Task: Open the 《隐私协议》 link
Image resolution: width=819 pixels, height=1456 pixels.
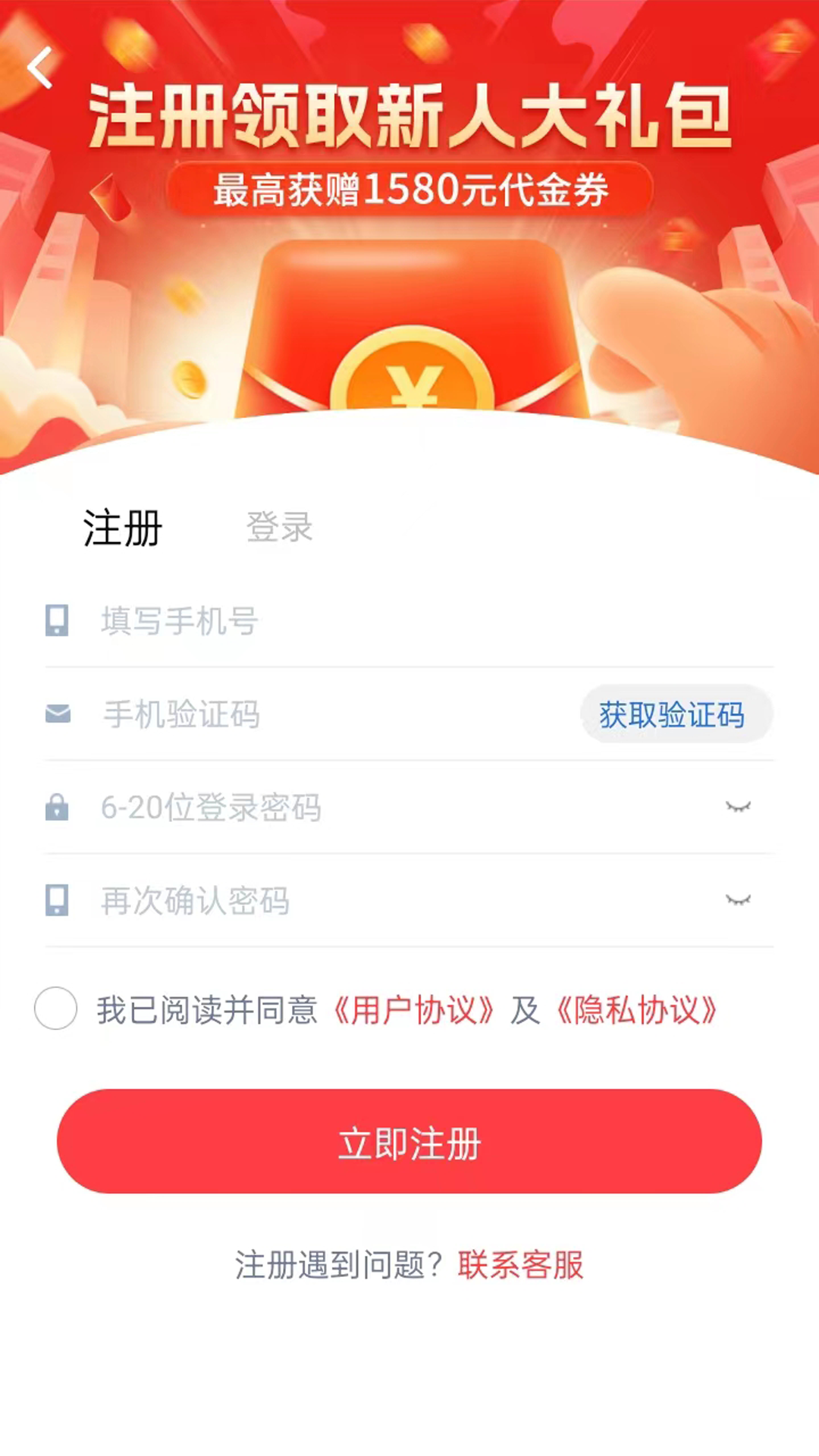Action: (636, 1010)
